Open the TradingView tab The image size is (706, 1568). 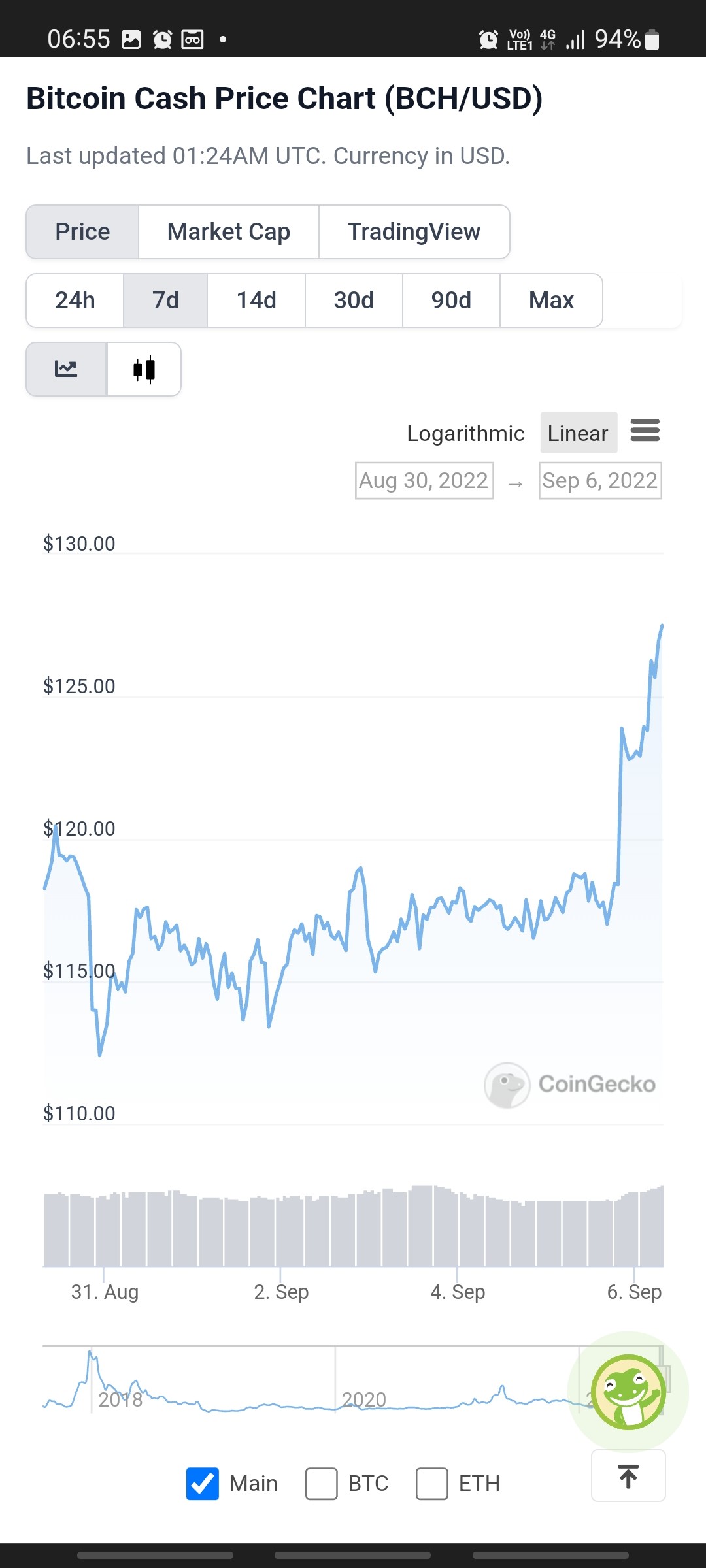(x=414, y=232)
